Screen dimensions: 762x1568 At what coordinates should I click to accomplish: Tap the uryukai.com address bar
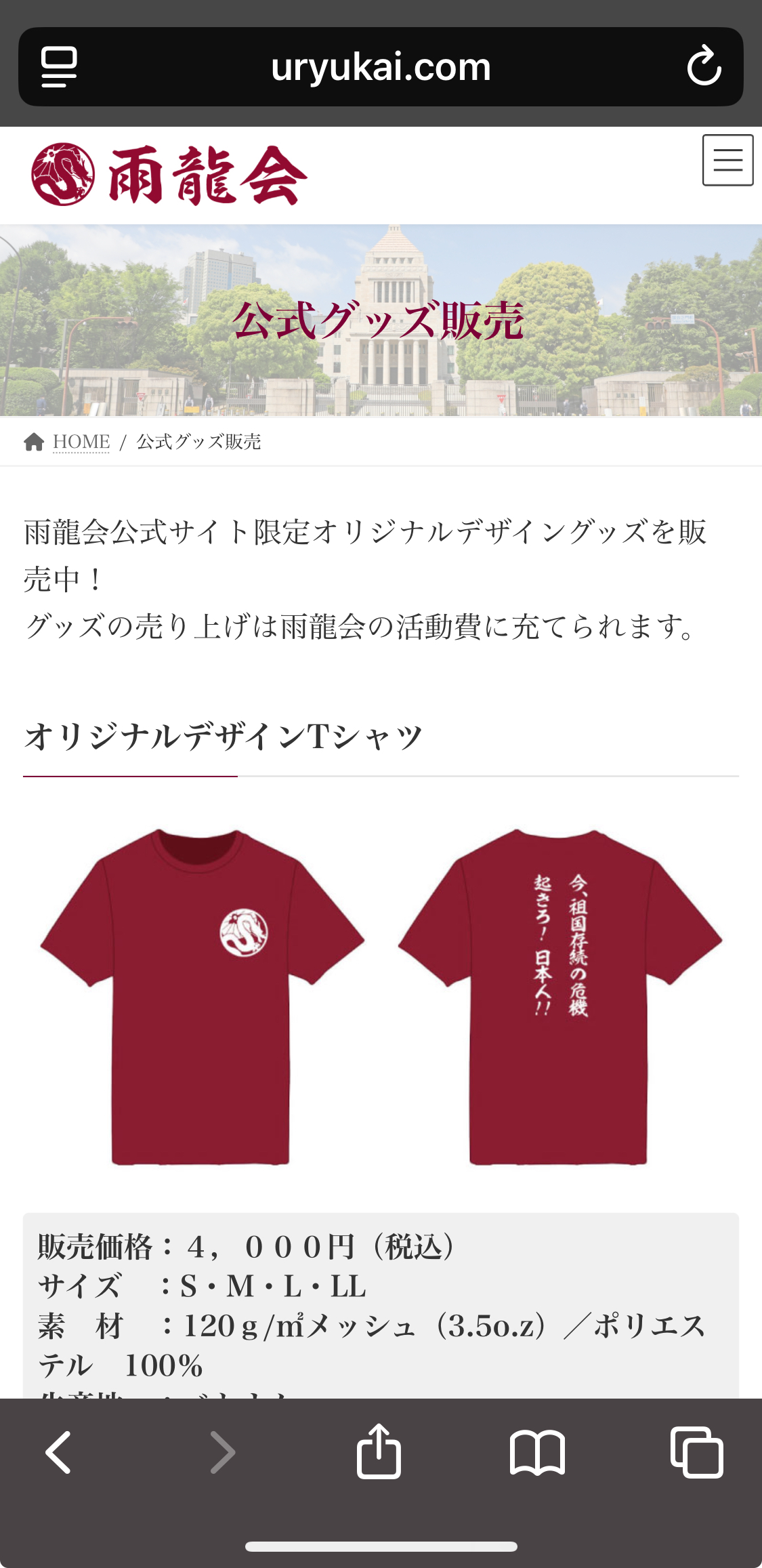[x=381, y=66]
